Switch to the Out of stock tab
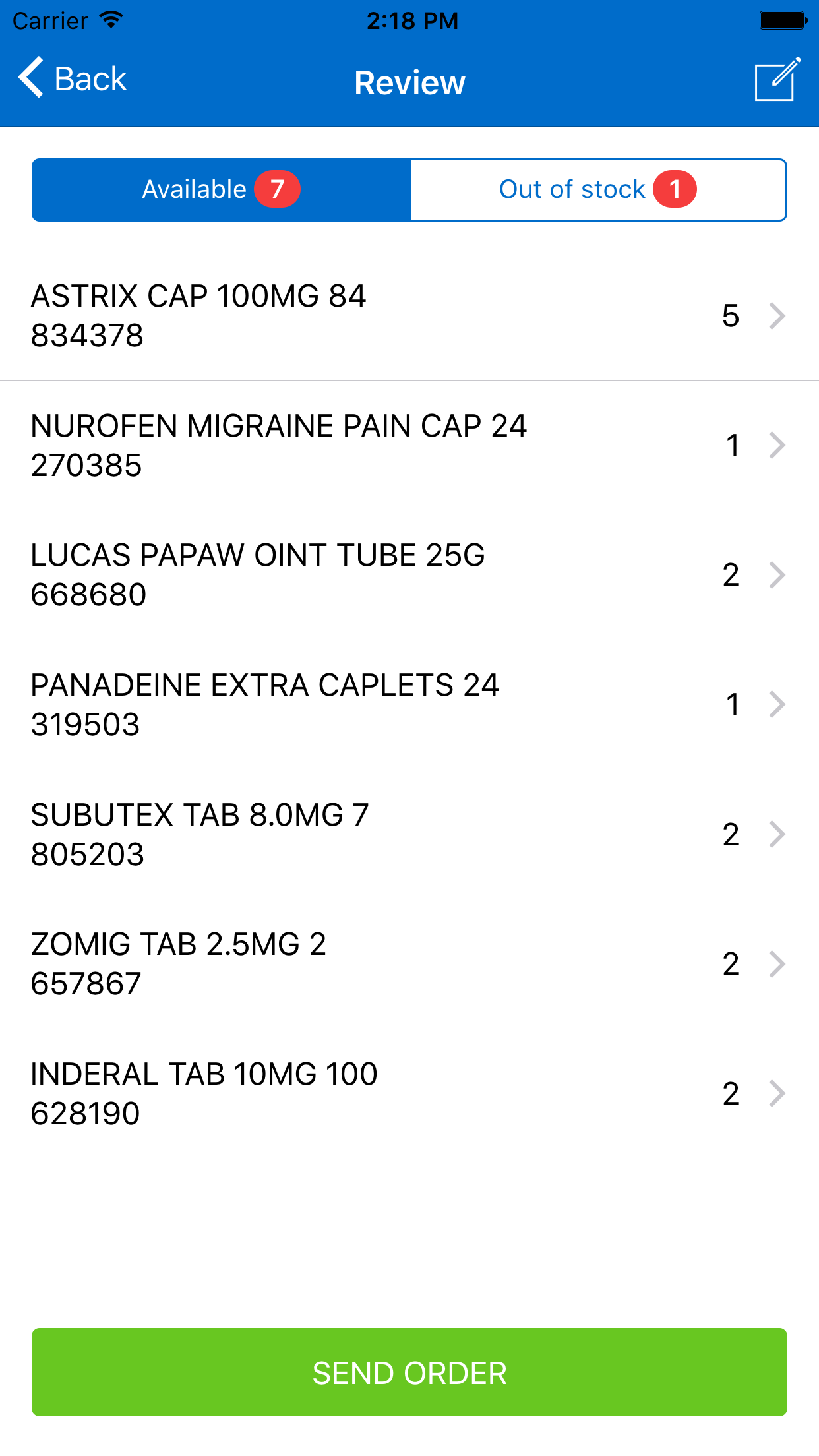Screen dimensions: 819x1456 tap(597, 190)
